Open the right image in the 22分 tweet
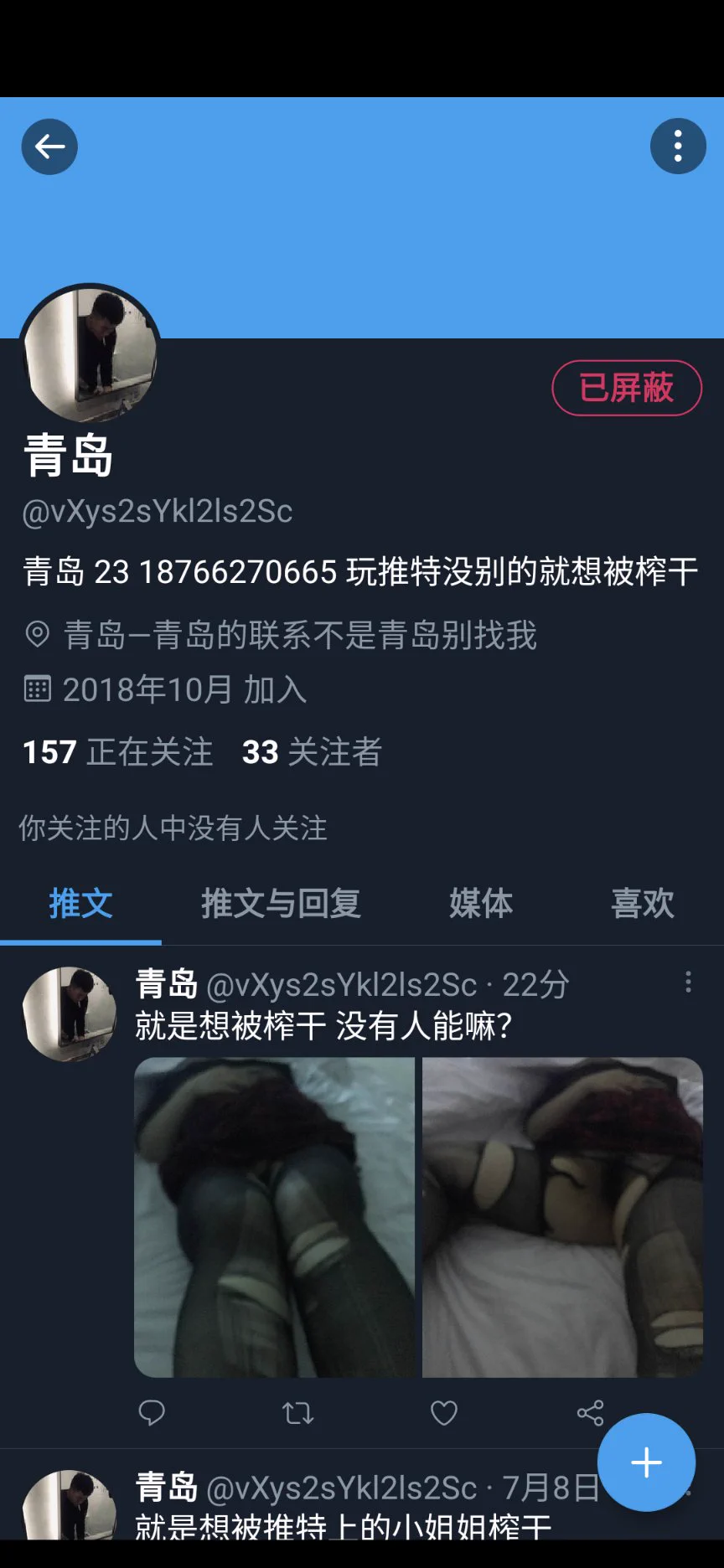This screenshot has height=1568, width=724. (561, 1216)
